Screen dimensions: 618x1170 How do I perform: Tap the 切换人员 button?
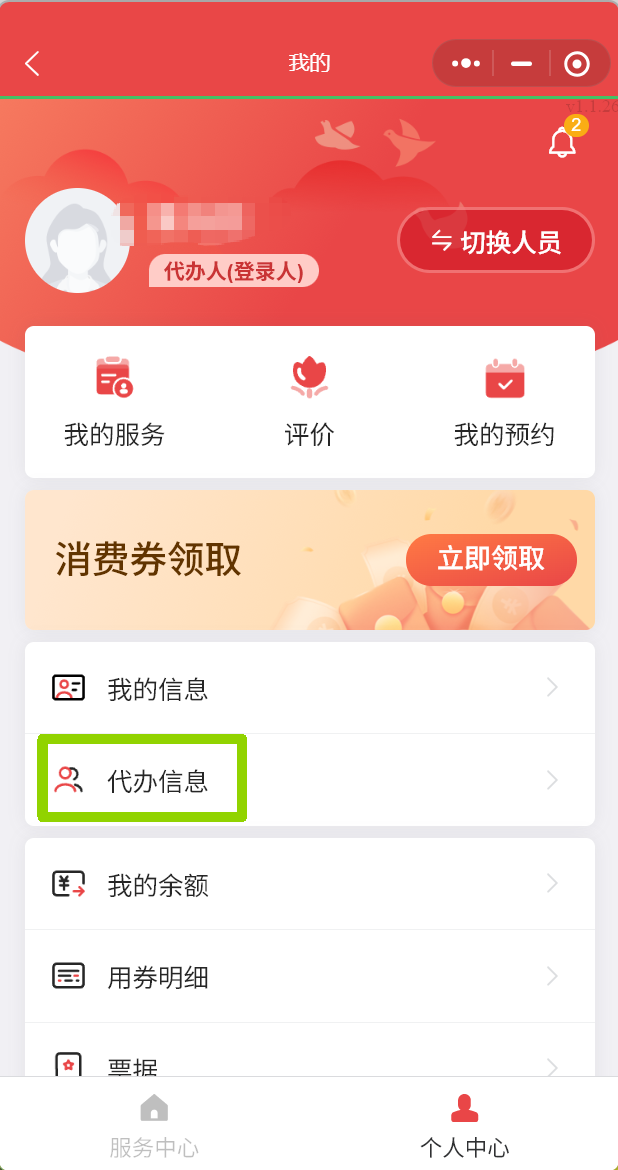pyautogui.click(x=496, y=241)
